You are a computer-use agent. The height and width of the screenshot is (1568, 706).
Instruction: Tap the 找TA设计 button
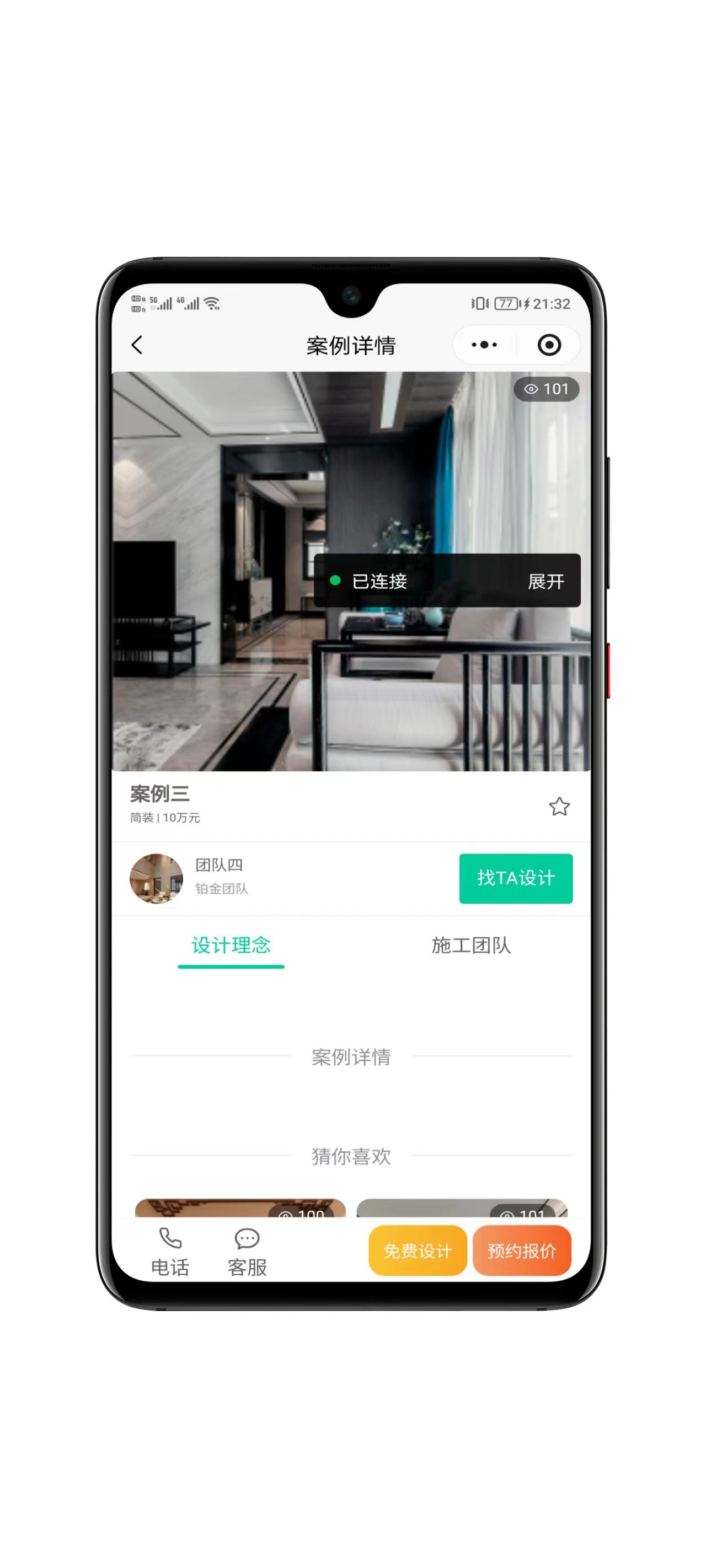[x=515, y=878]
